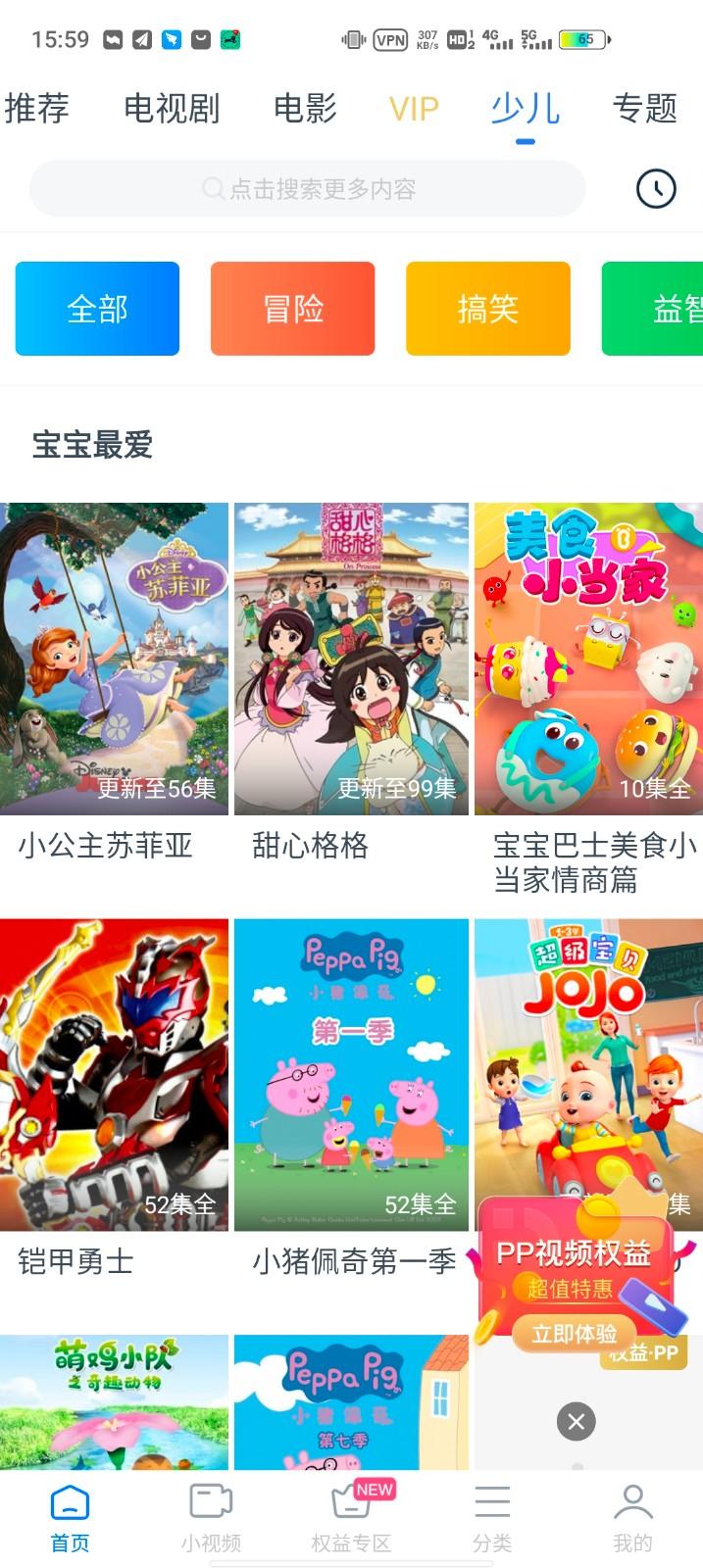Open 小公主苏菲亚 cartoon
703x1568 pixels.
pos(114,659)
